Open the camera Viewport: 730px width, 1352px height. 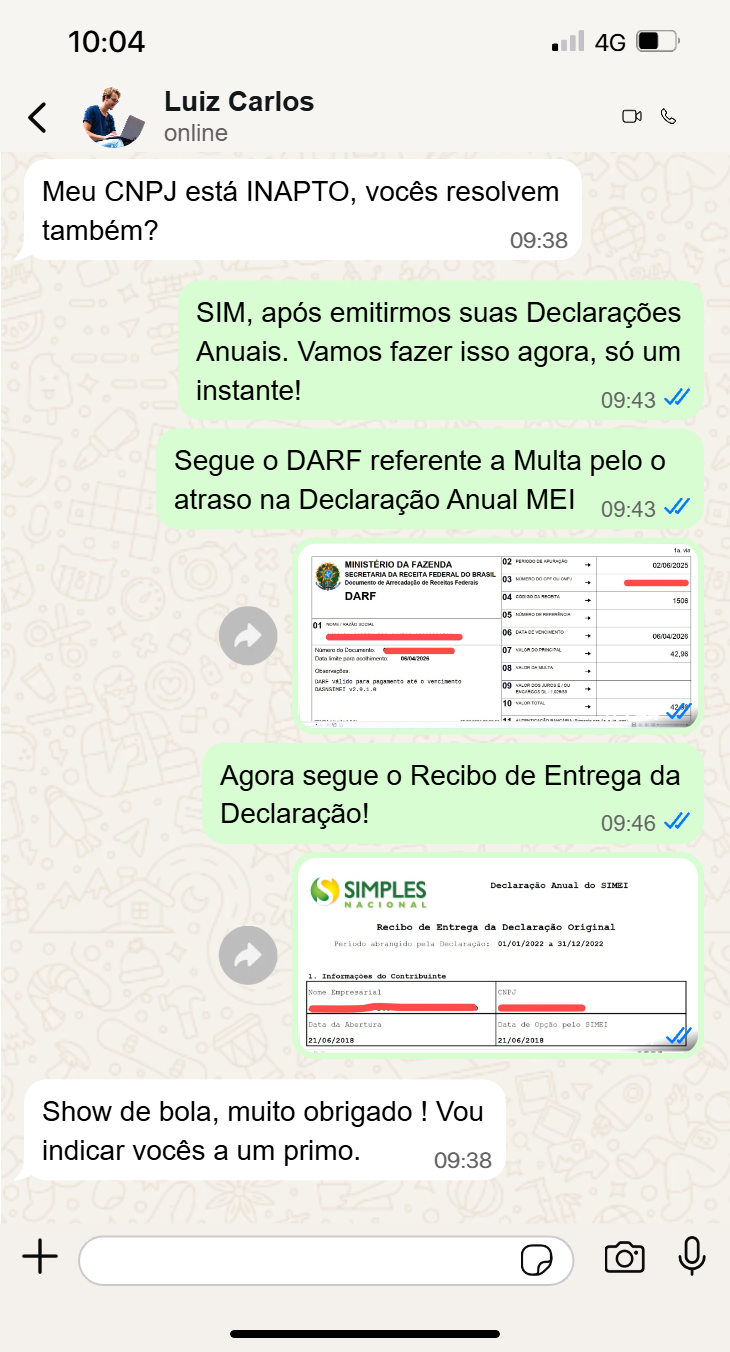pyautogui.click(x=624, y=1257)
